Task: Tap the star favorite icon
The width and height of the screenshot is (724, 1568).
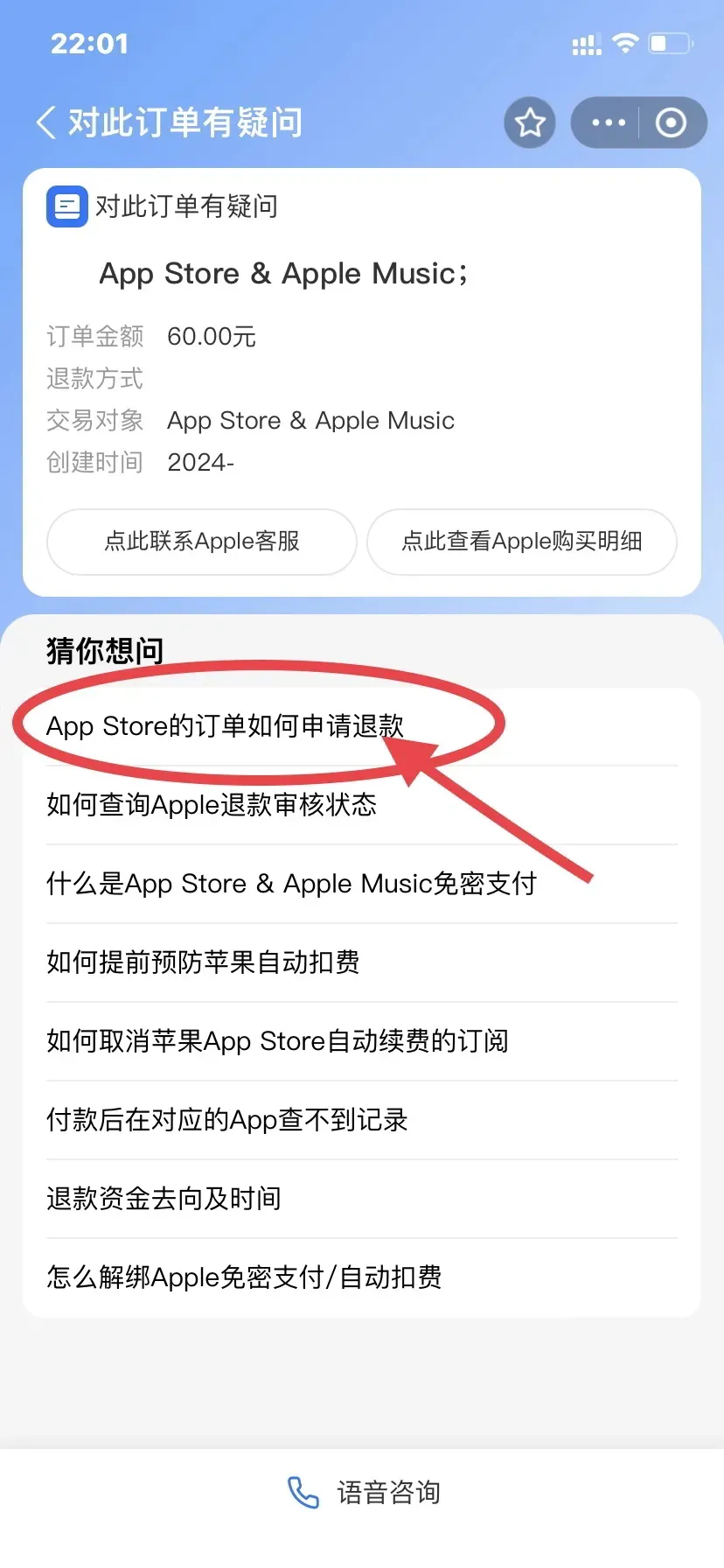Action: 530,122
